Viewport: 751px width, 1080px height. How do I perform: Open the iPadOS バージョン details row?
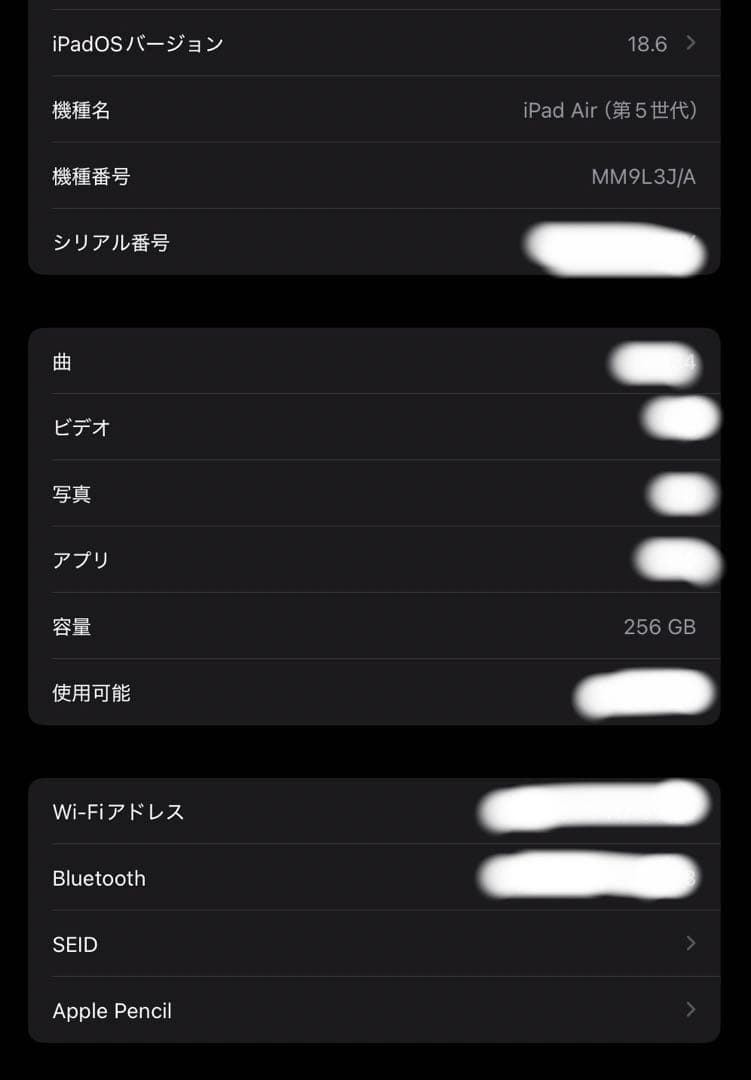375,44
